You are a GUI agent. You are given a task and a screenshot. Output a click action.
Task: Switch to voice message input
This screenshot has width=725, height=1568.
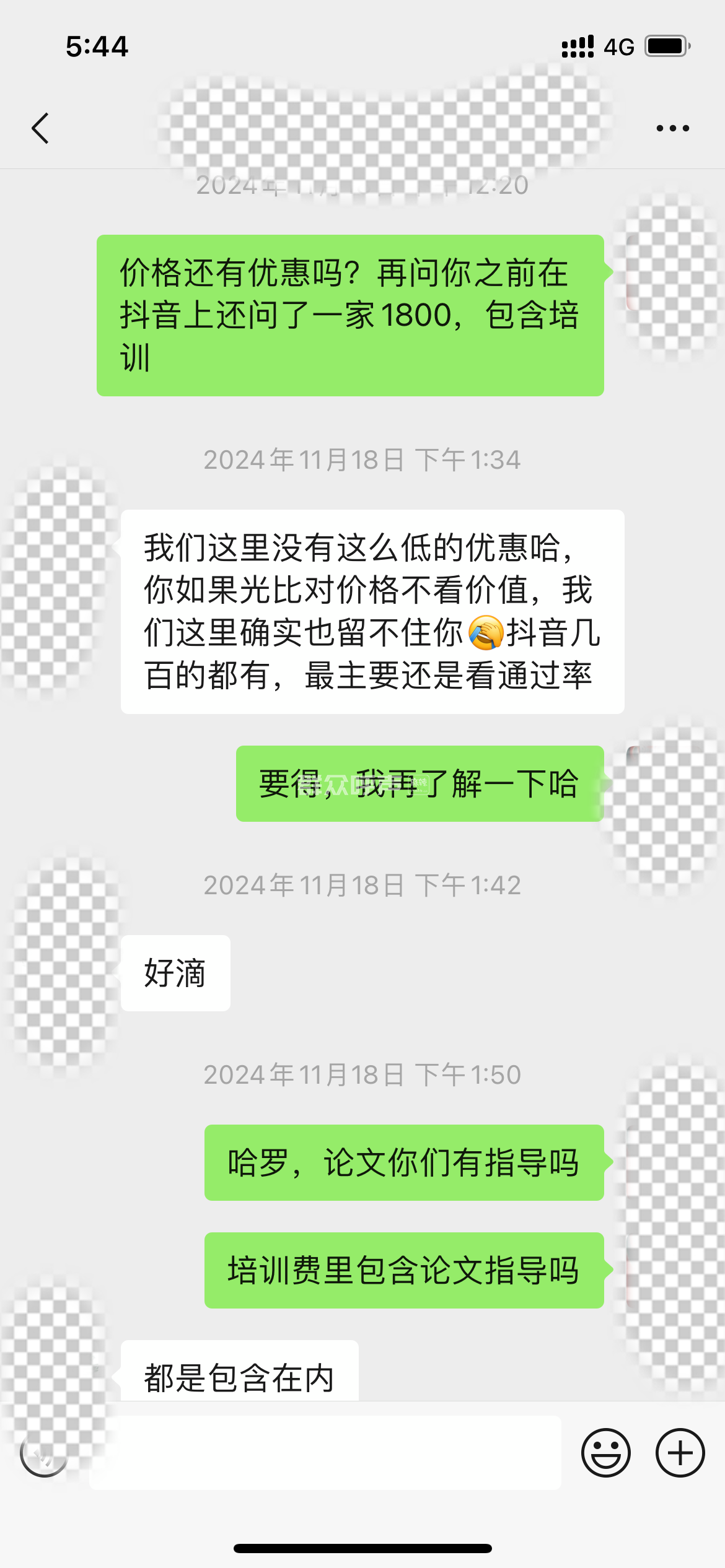point(43,1453)
